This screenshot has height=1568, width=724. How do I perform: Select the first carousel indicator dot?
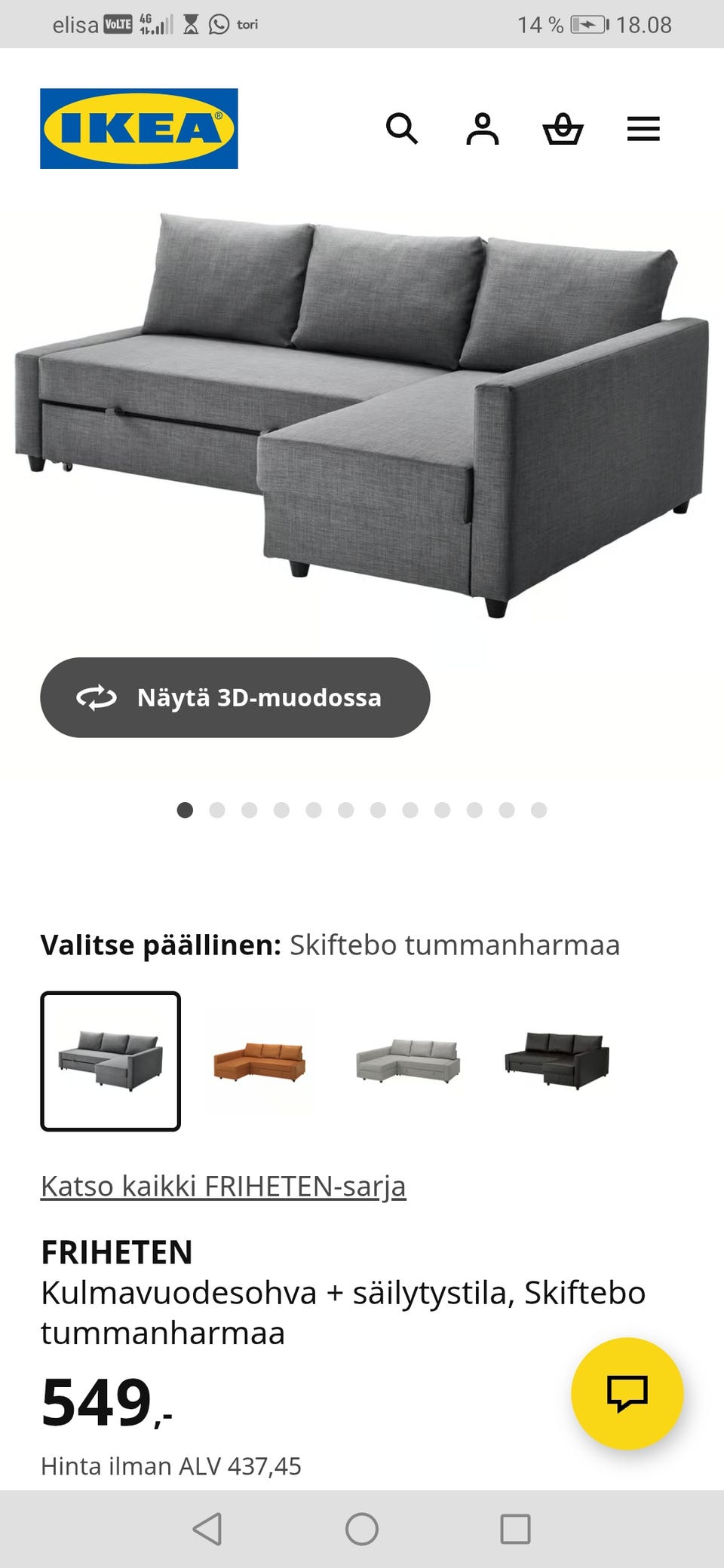(185, 809)
